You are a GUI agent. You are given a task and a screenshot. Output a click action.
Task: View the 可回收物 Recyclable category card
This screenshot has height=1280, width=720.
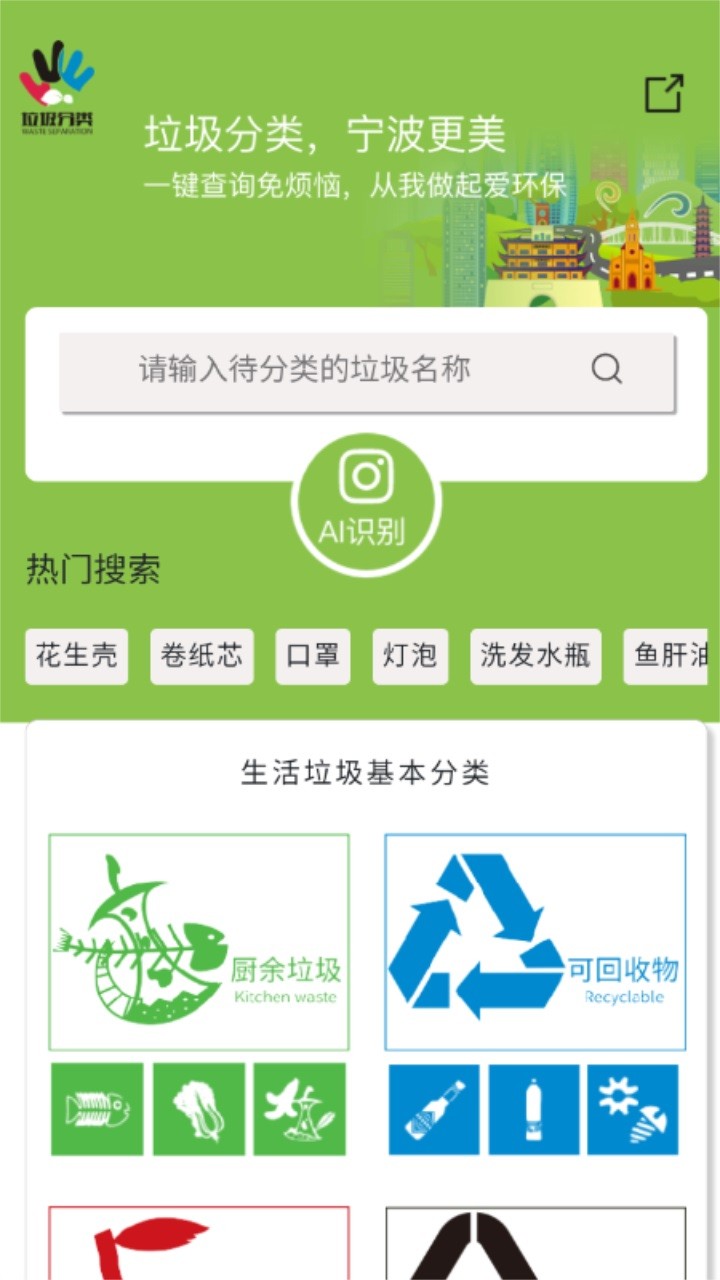535,942
